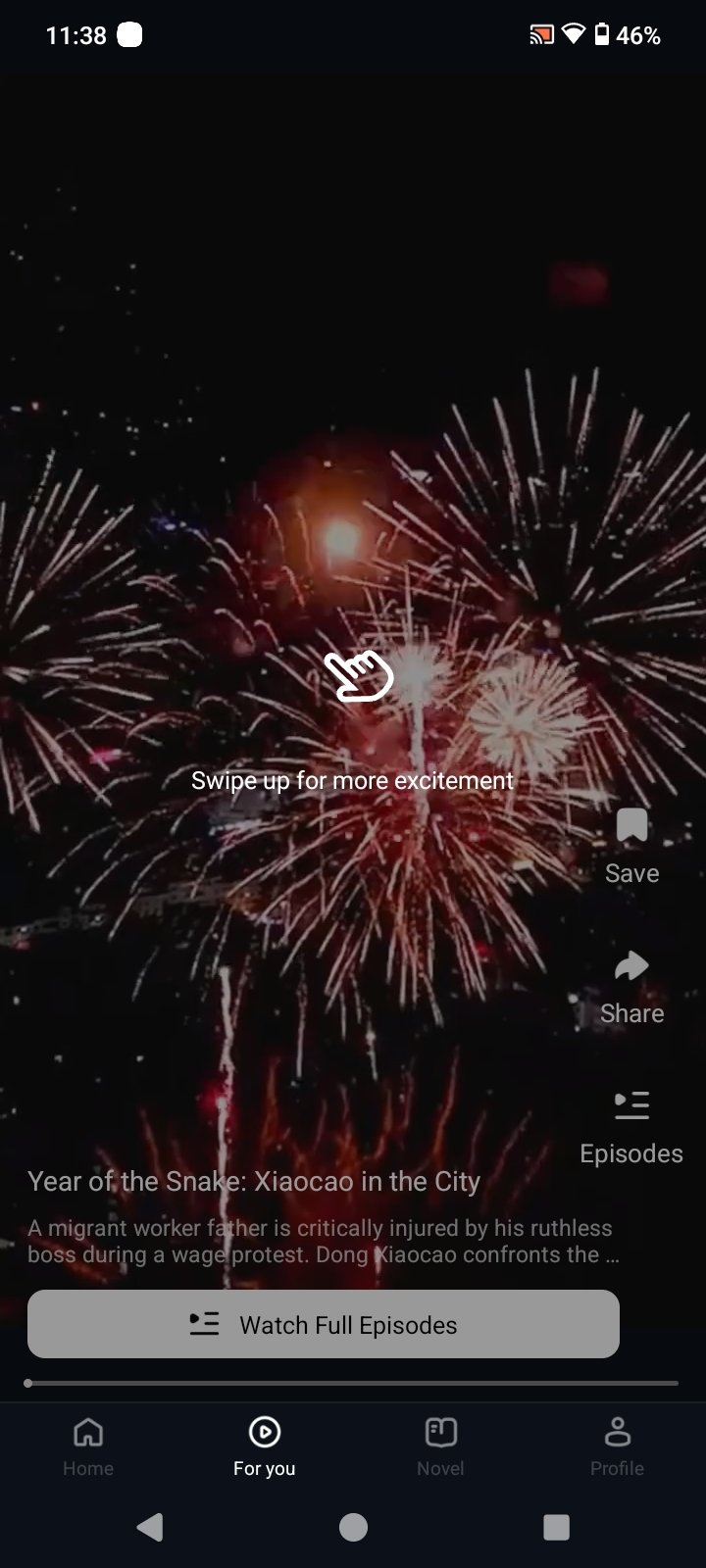Tap Watch Full Episodes button

click(x=324, y=1324)
